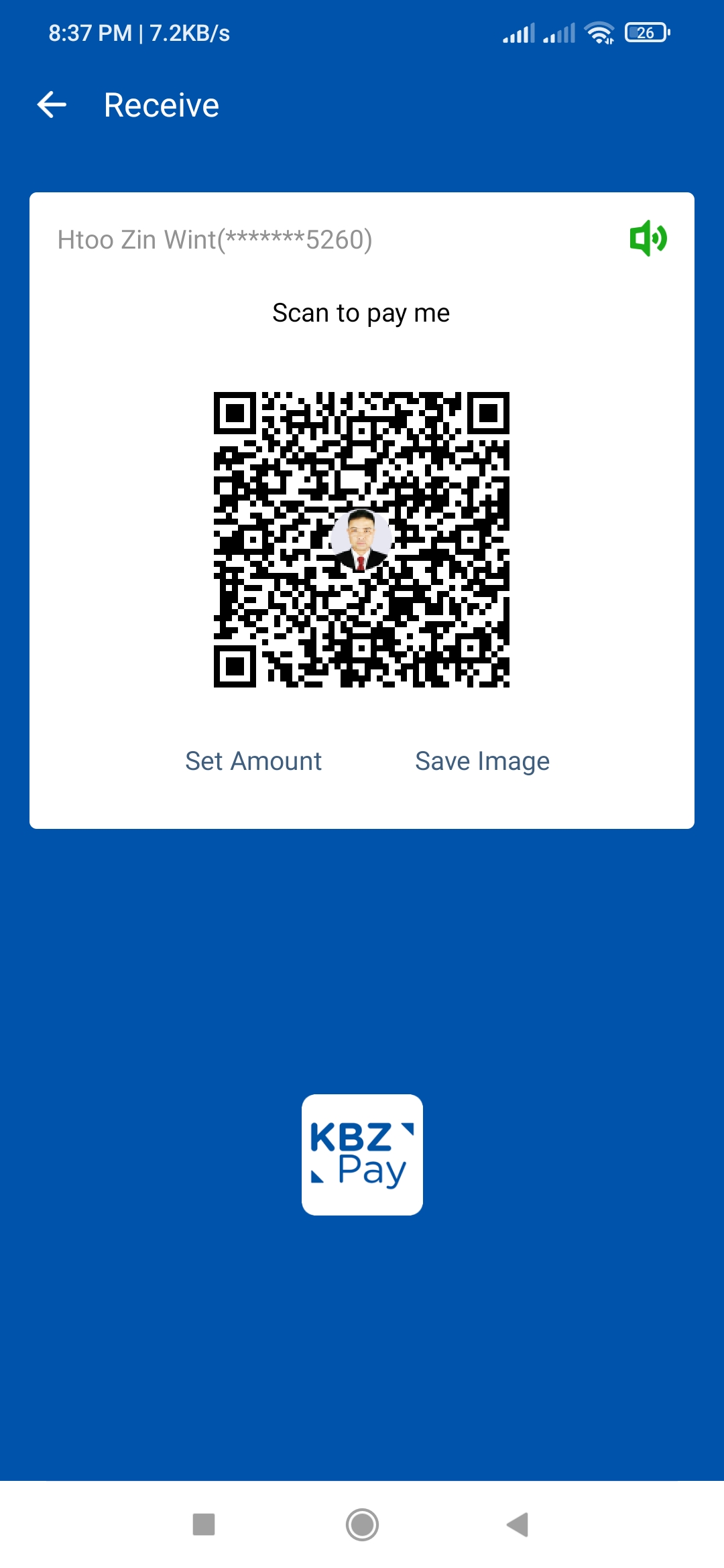724x1568 pixels.
Task: Go back from the Receive screen
Action: pyautogui.click(x=52, y=105)
